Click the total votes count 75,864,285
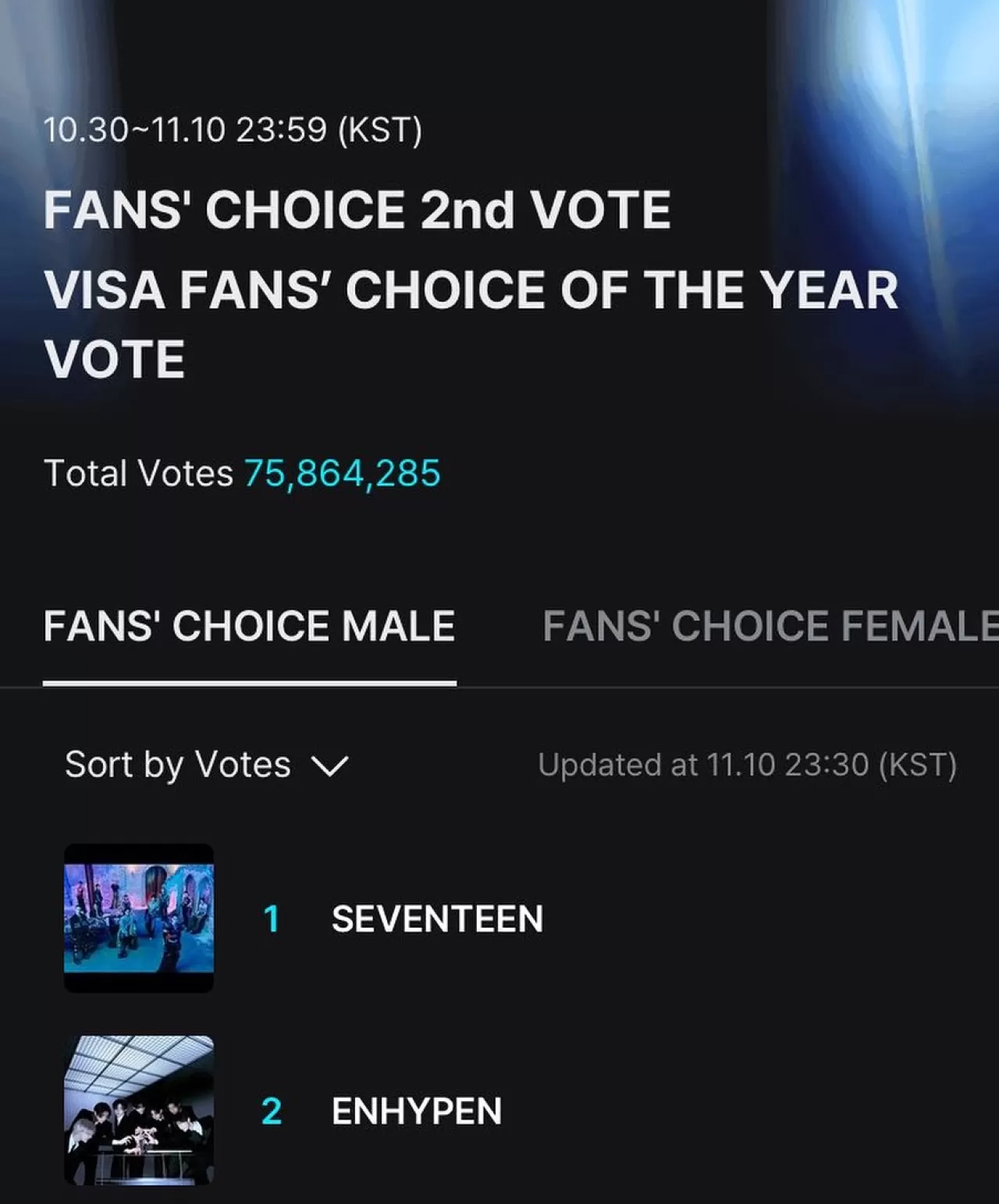Image resolution: width=999 pixels, height=1204 pixels. point(342,472)
